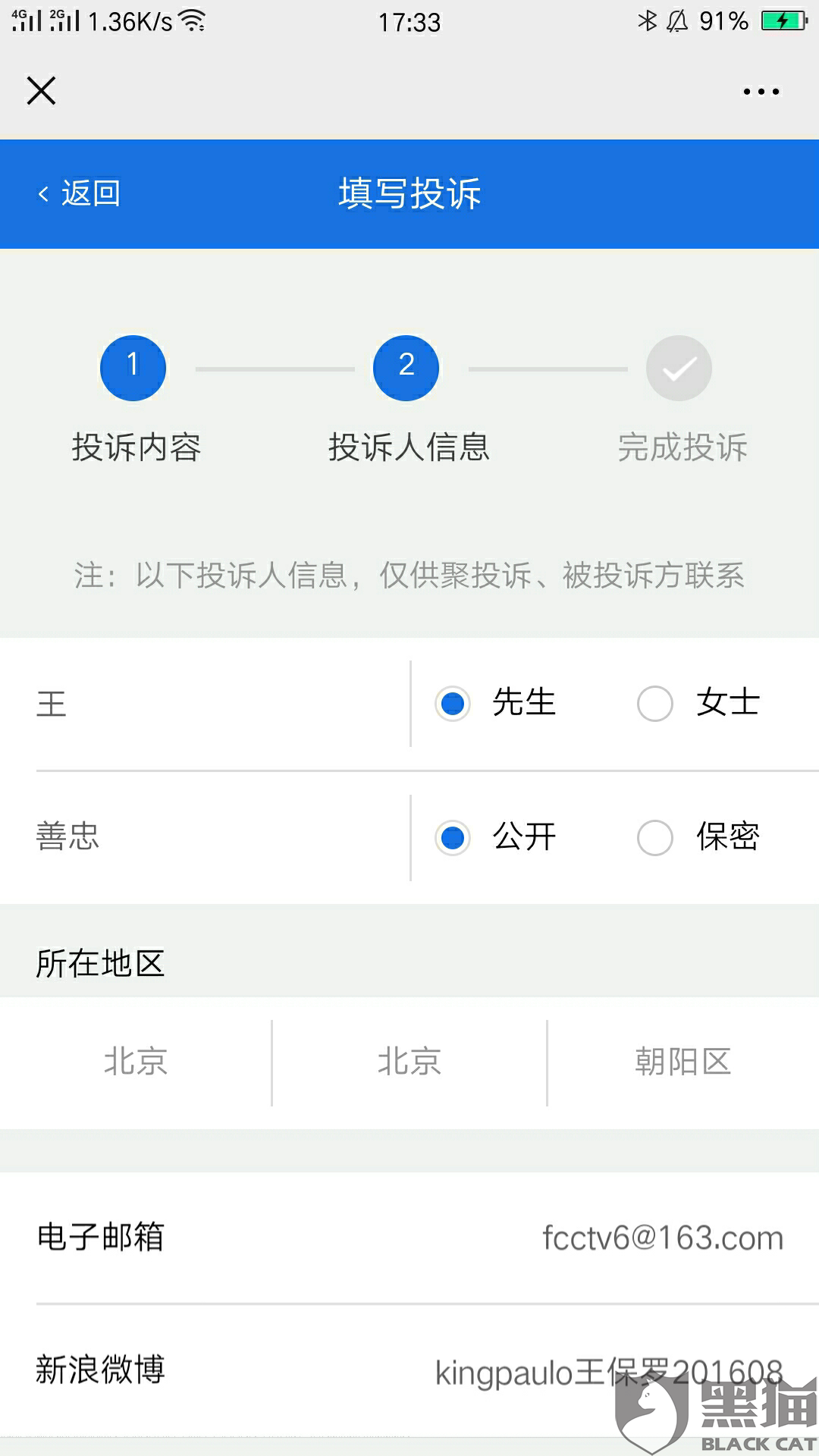The width and height of the screenshot is (819, 1456).
Task: Return to step 1 投诉内容
Action: pyautogui.click(x=133, y=369)
